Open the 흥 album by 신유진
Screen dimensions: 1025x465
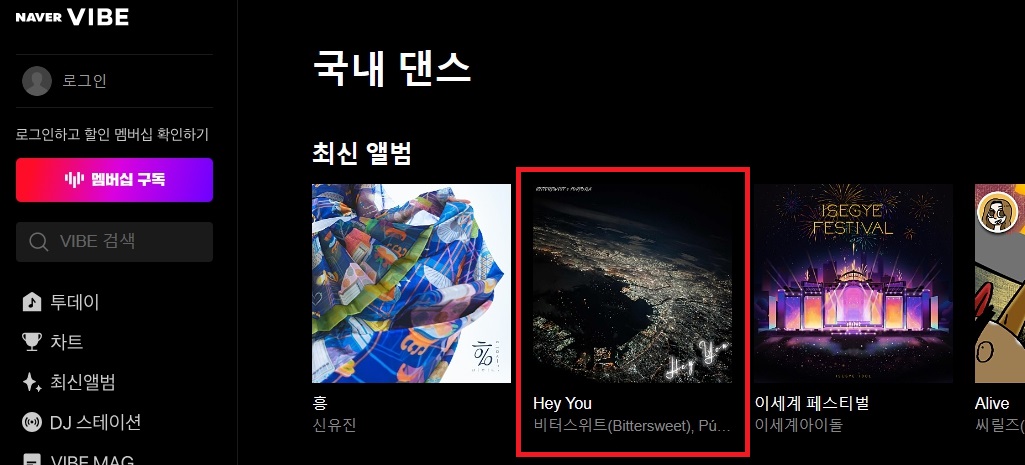[411, 283]
